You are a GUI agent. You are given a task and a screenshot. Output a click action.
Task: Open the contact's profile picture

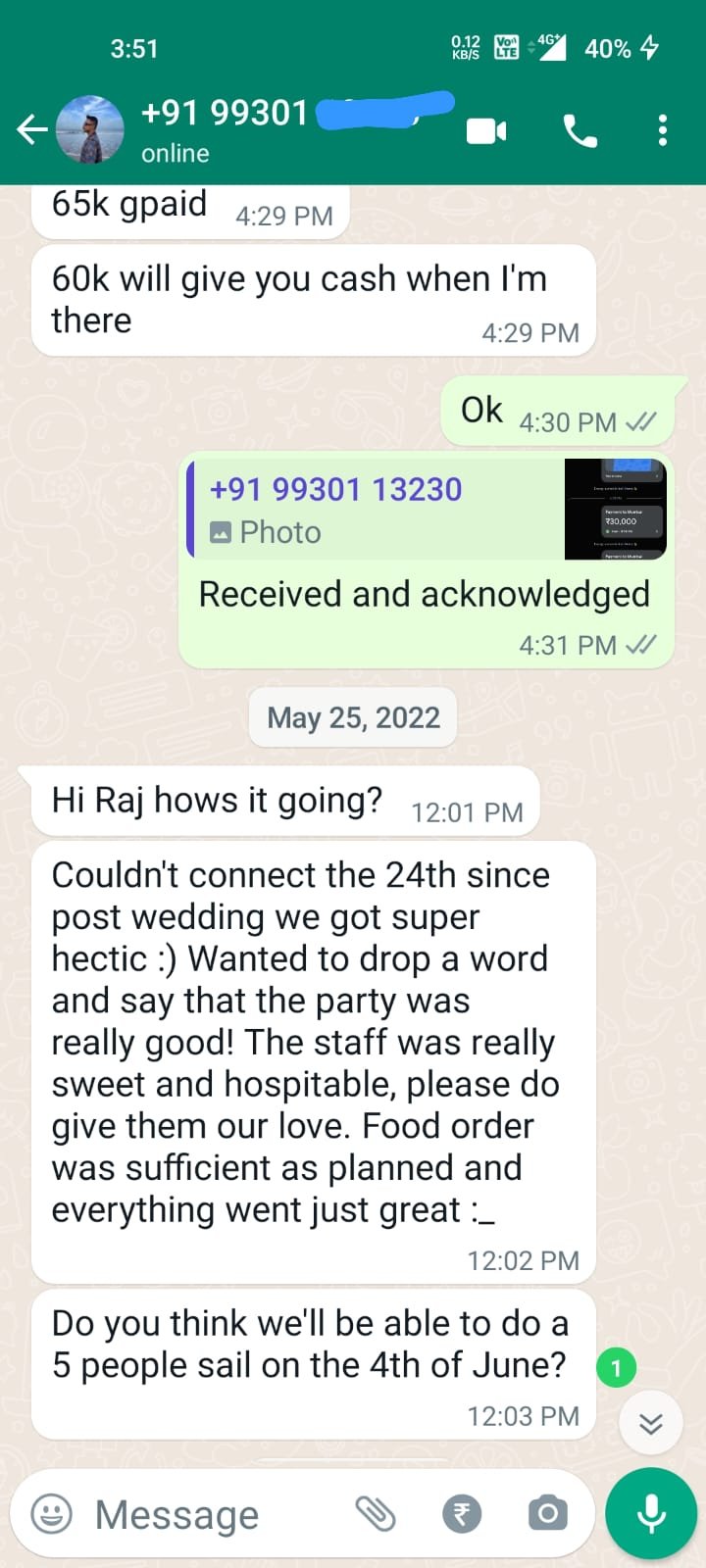(90, 129)
